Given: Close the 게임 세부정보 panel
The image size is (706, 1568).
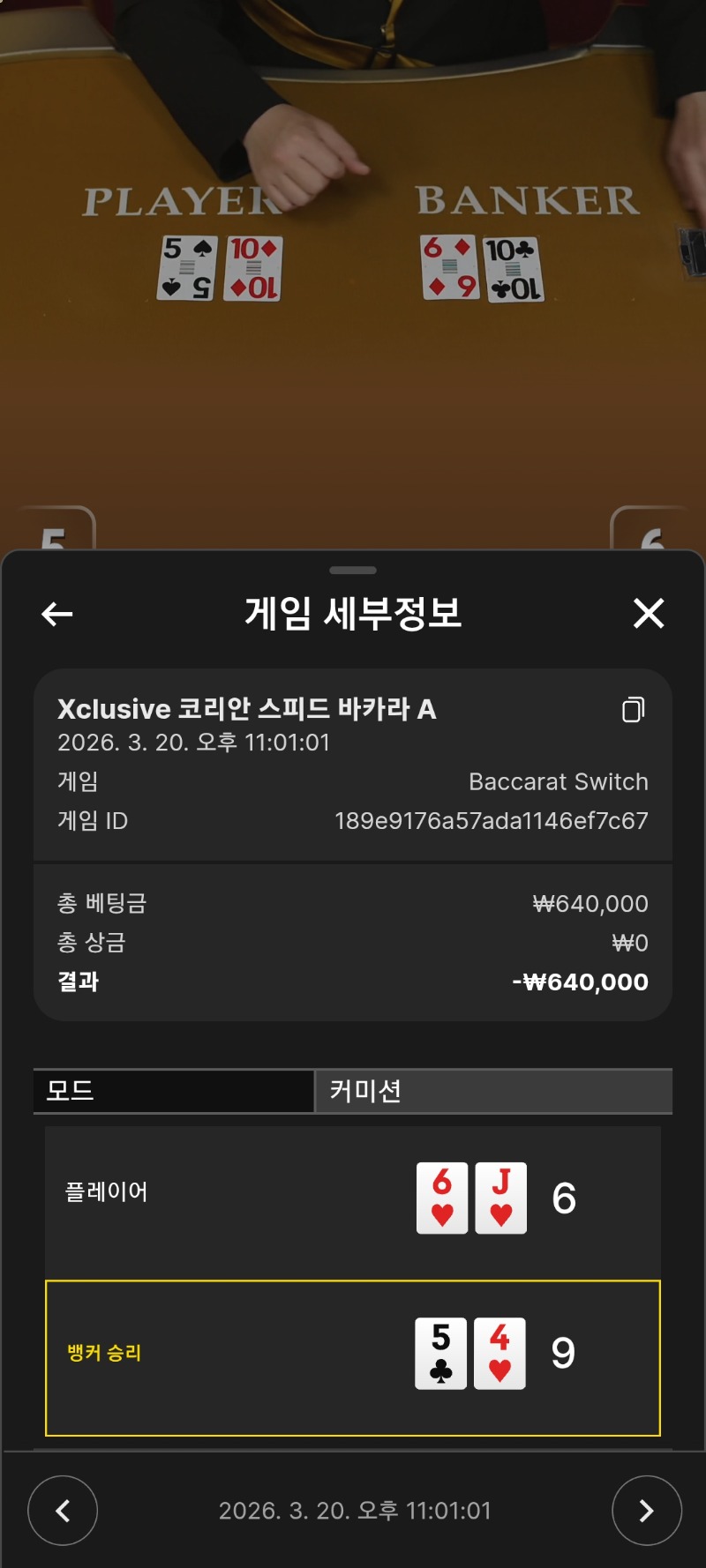Looking at the screenshot, I should tap(649, 614).
